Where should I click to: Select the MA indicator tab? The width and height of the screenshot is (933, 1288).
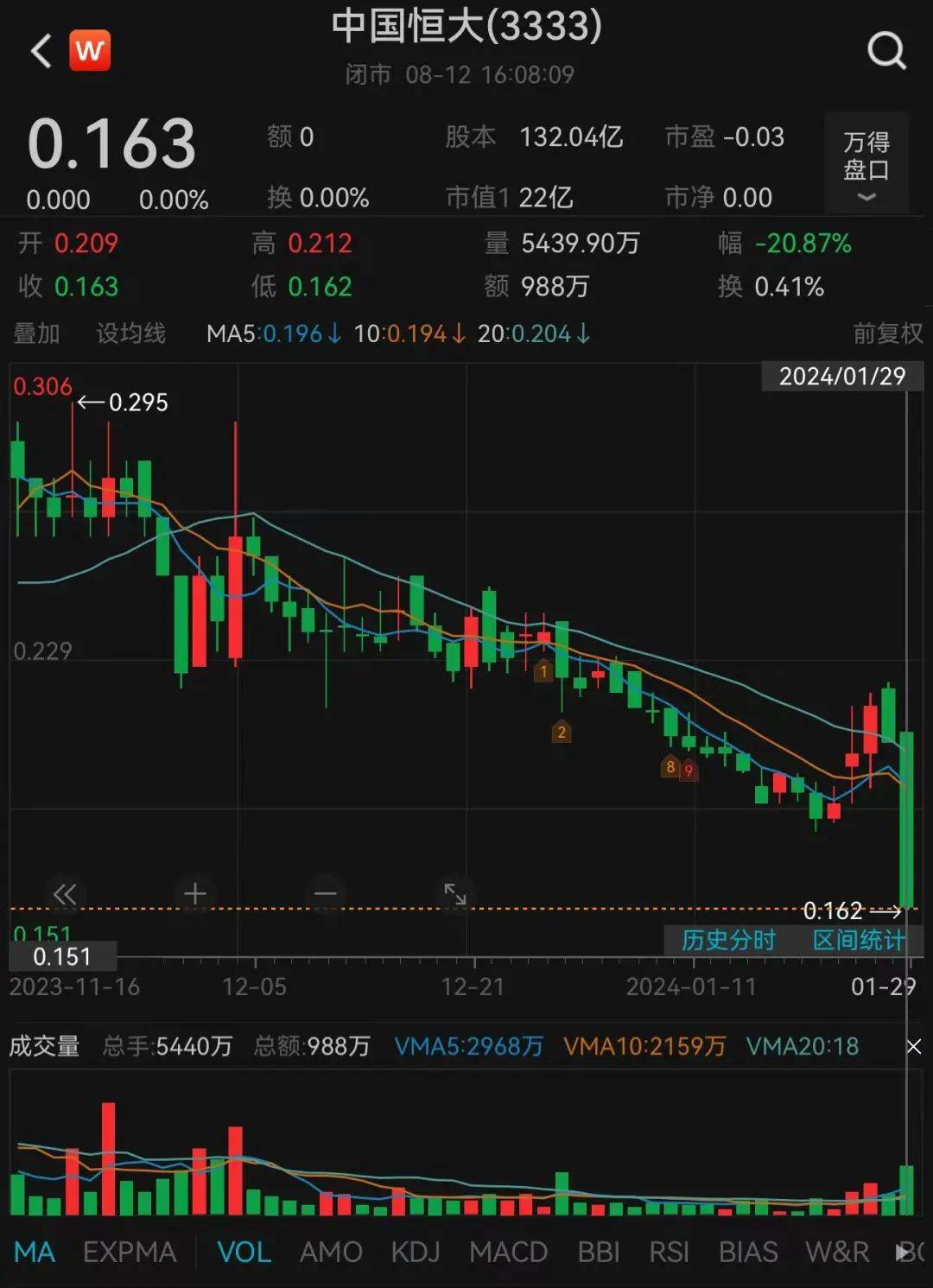click(x=35, y=1252)
